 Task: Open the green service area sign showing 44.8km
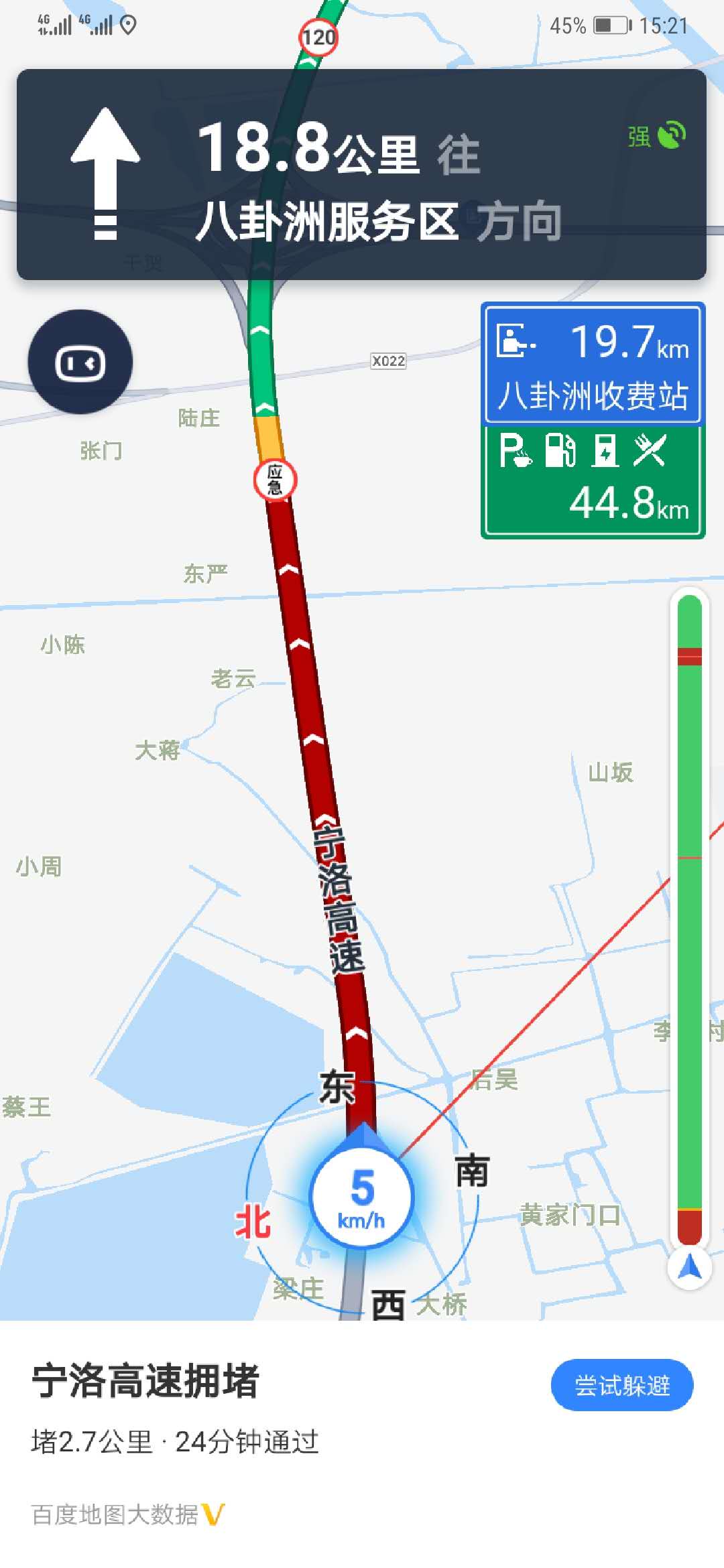[593, 481]
